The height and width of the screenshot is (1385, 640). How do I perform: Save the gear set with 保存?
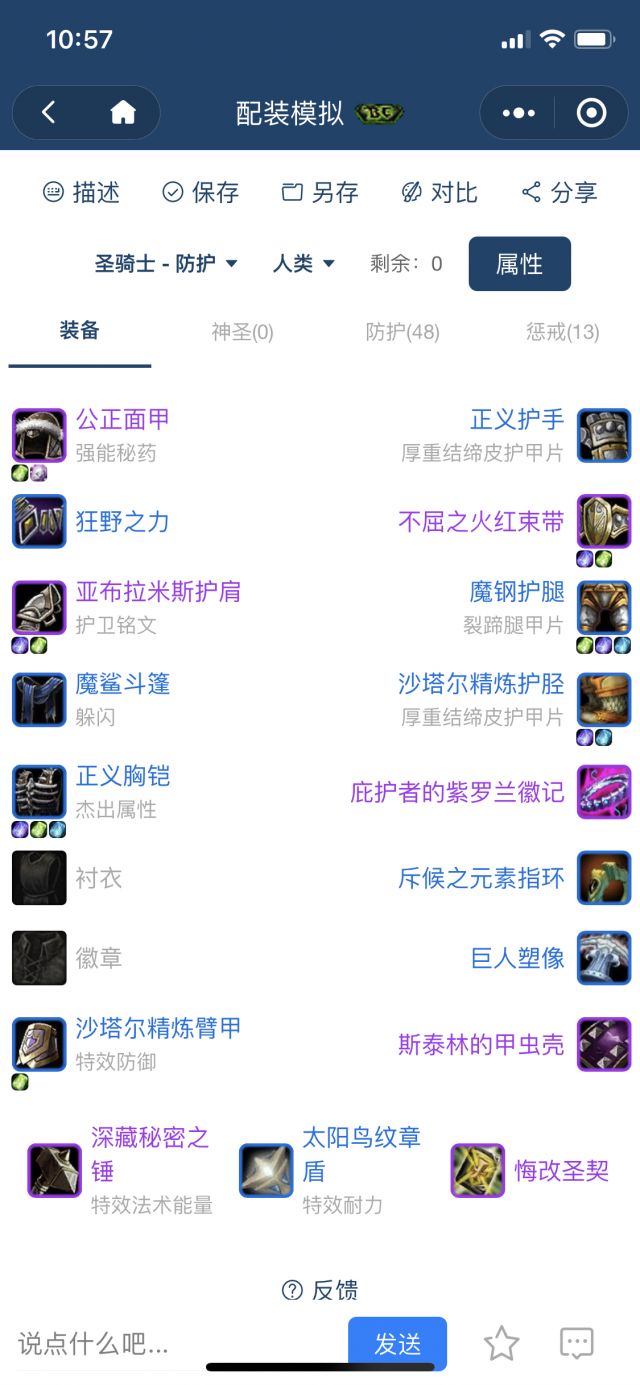tap(201, 192)
